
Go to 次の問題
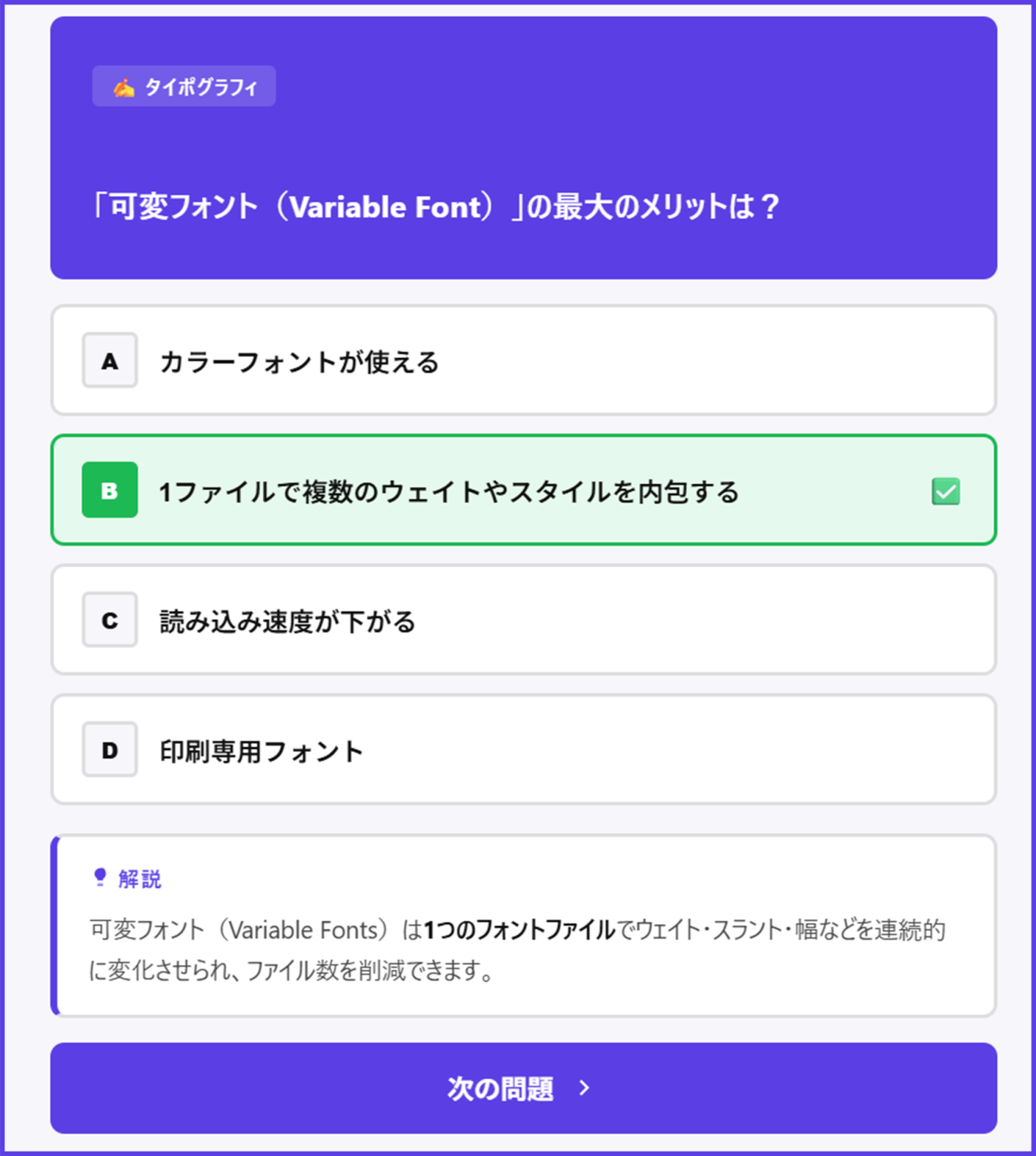522,1088
